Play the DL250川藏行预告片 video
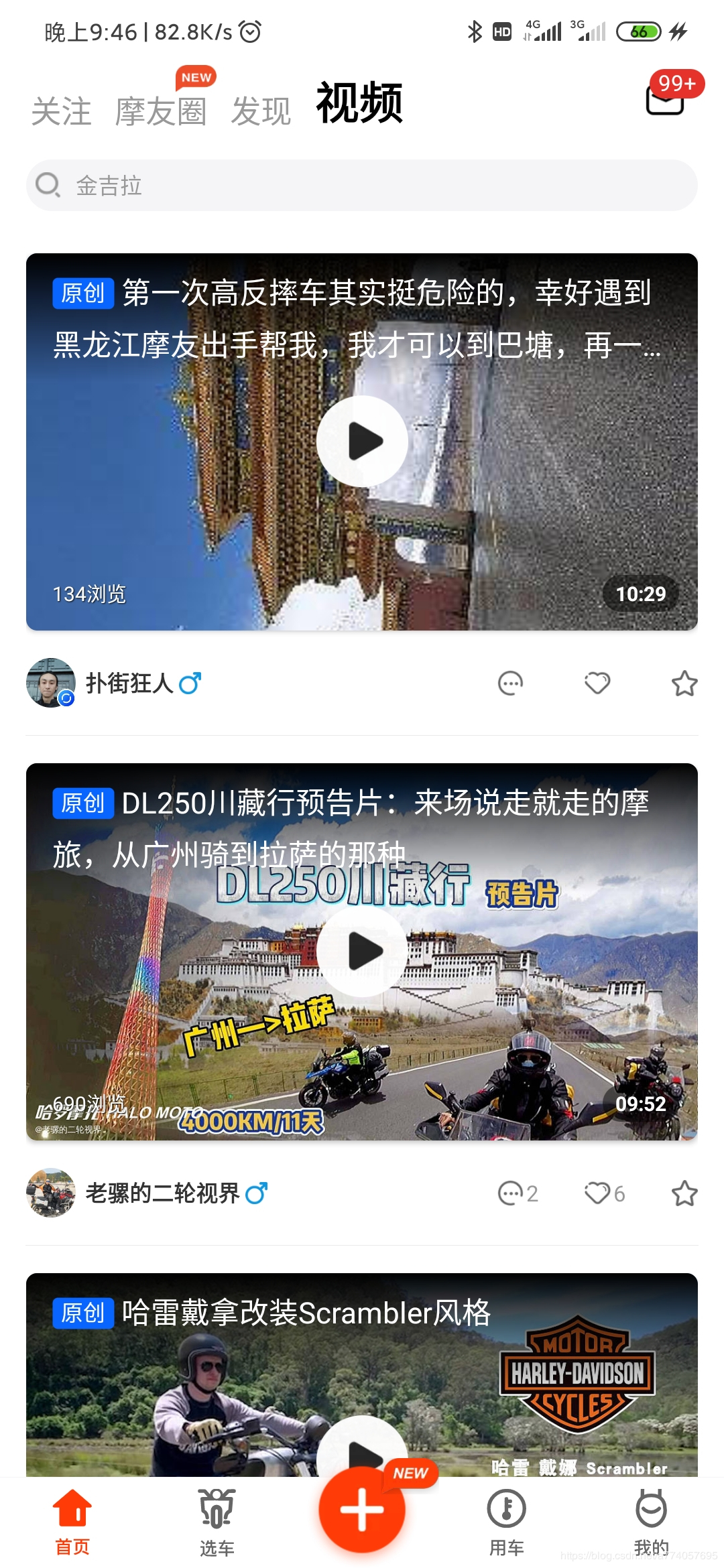724x1568 pixels. click(x=362, y=951)
